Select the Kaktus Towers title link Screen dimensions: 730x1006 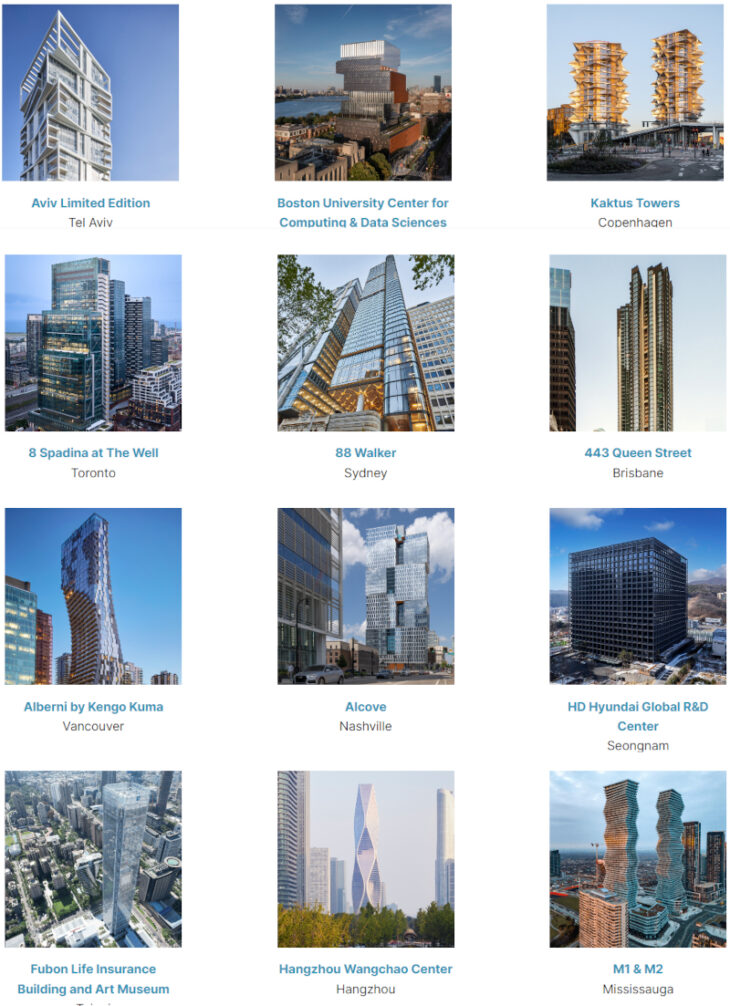coord(635,203)
